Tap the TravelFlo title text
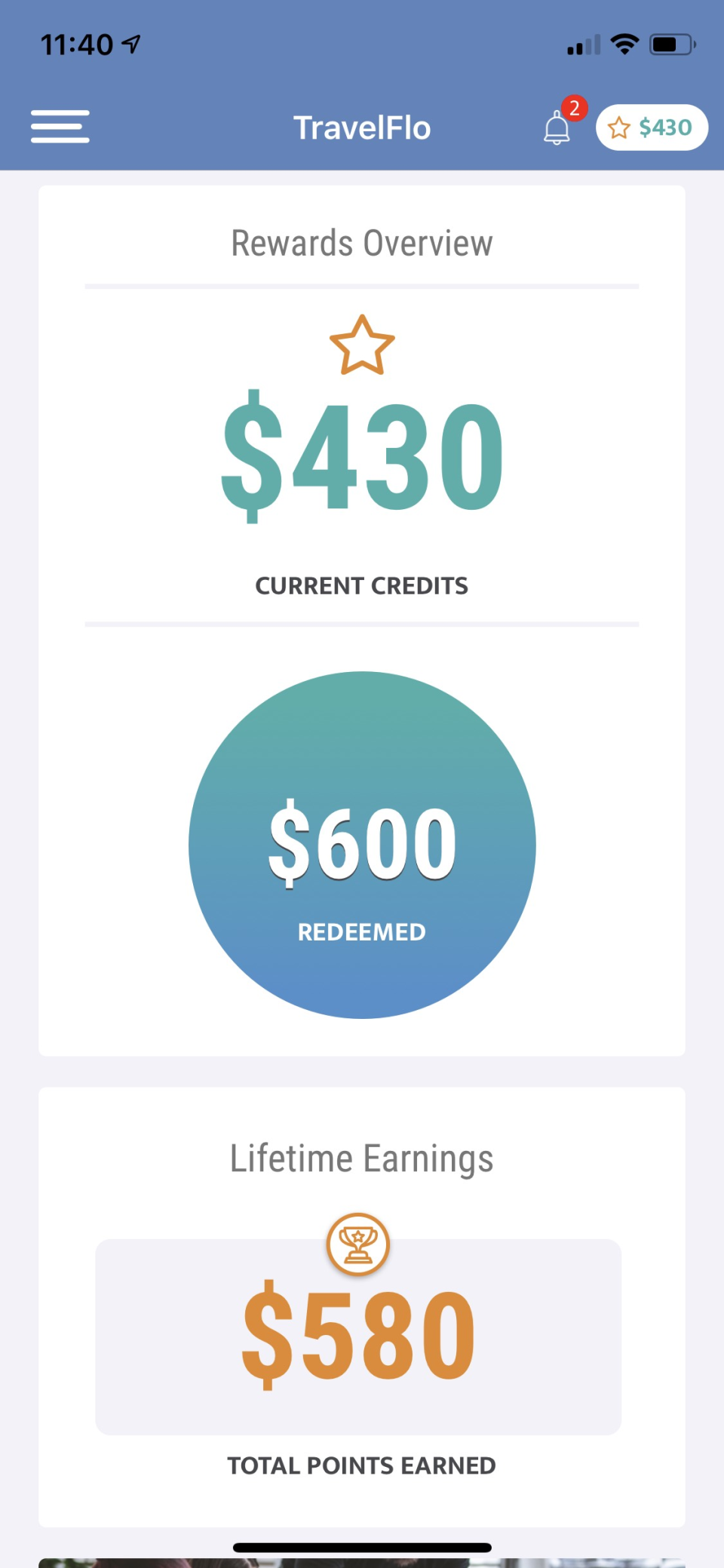 [361, 127]
